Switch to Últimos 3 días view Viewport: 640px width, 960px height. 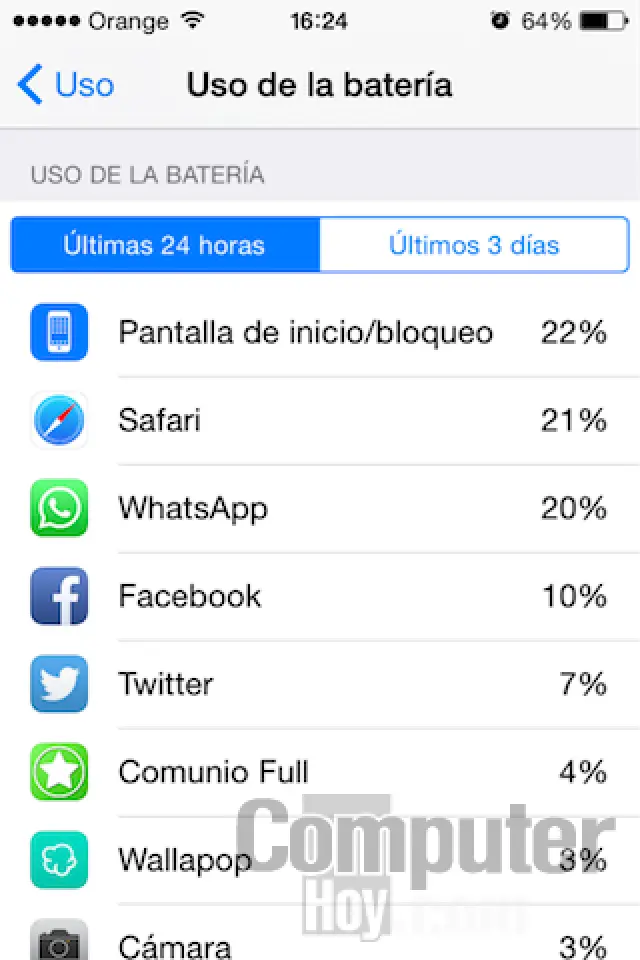pyautogui.click(x=474, y=245)
